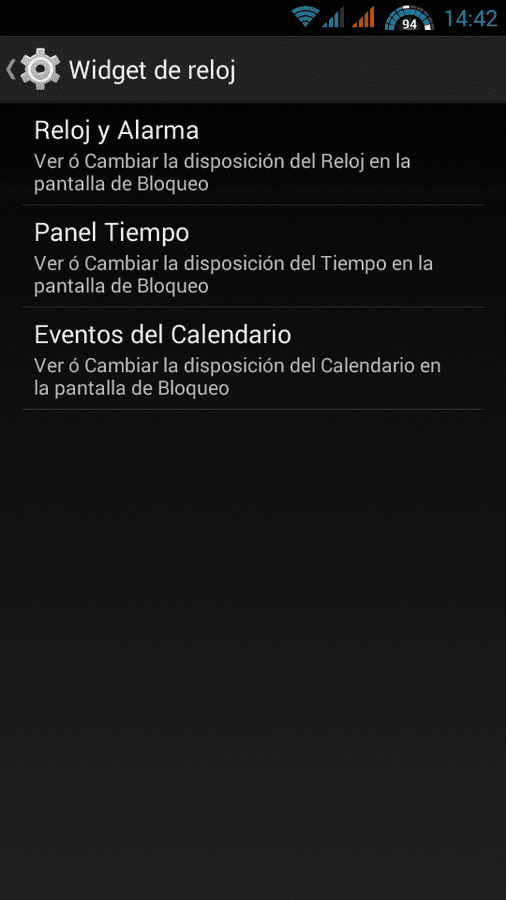506x900 pixels.
Task: Go back using the settings gear arrow
Action: [x=33, y=69]
